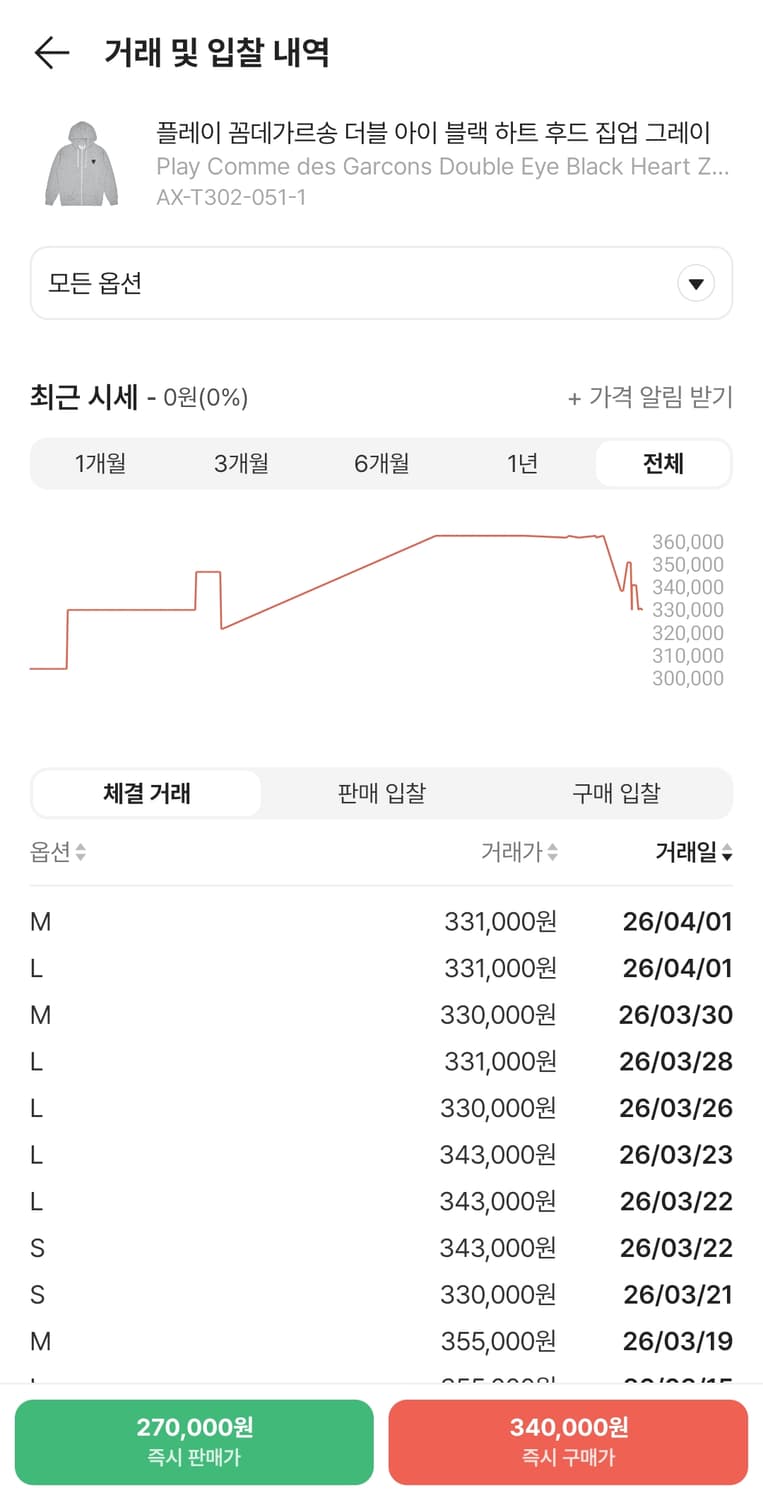Screen dimensions: 763x1500
Task: Select the 6개월 chart period
Action: point(381,463)
